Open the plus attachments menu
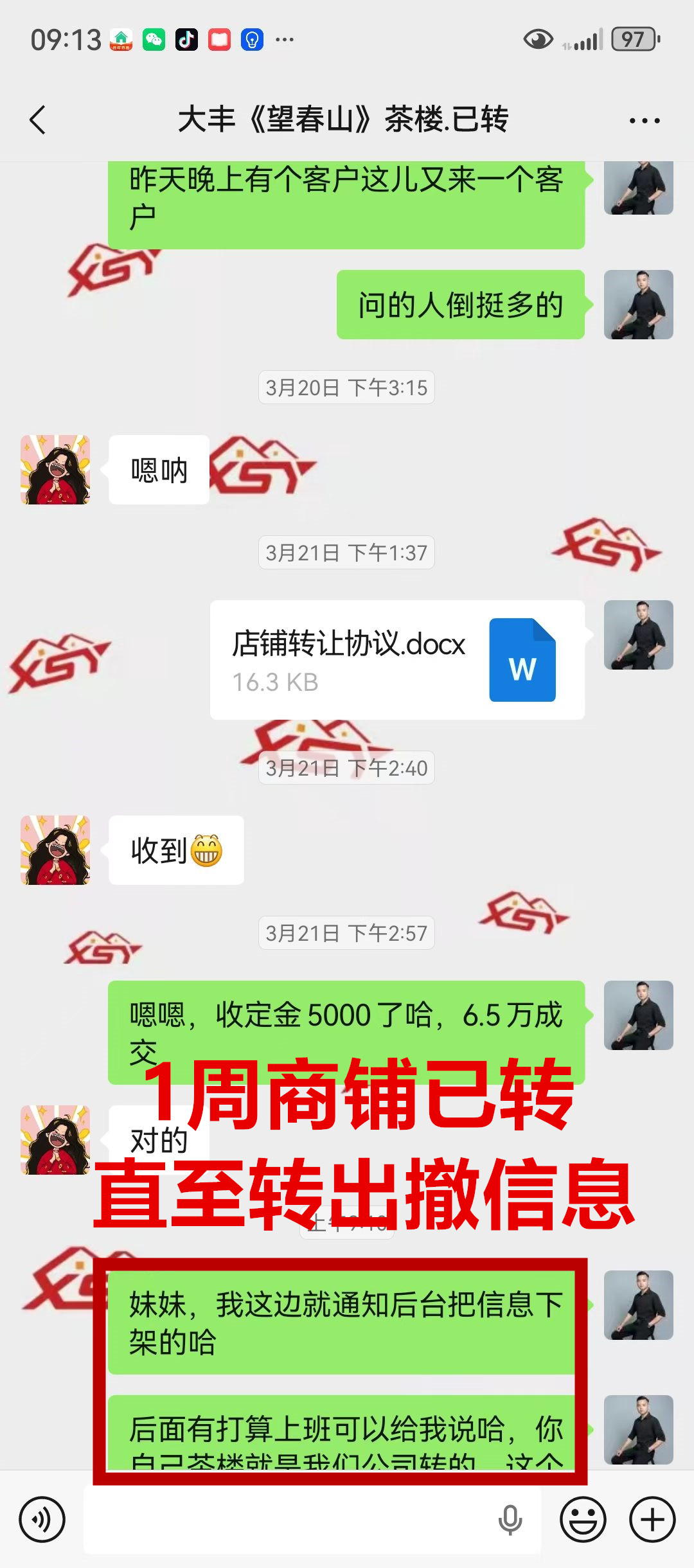The image size is (694, 1568). [652, 1520]
